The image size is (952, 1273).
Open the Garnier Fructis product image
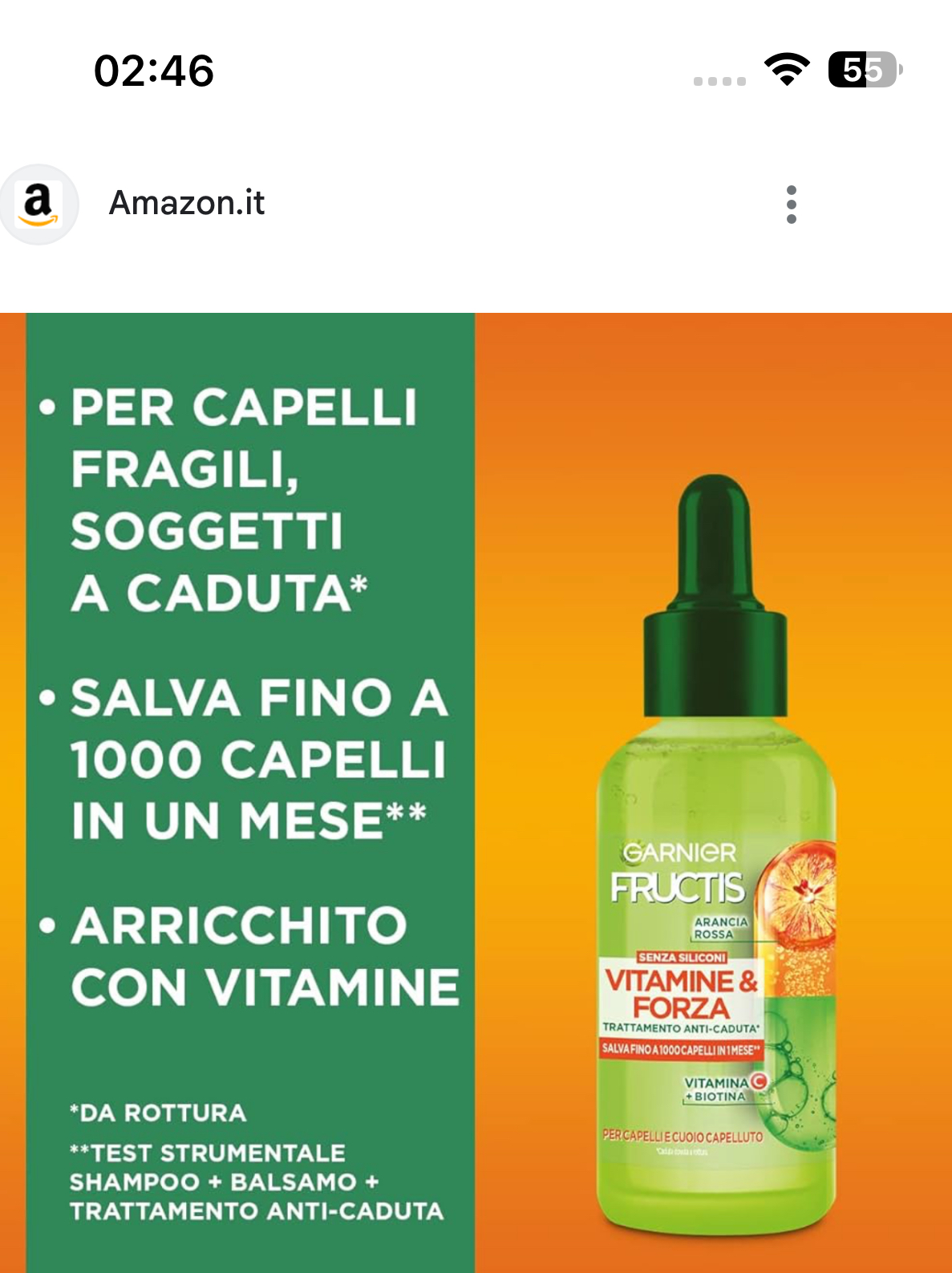pos(714,882)
